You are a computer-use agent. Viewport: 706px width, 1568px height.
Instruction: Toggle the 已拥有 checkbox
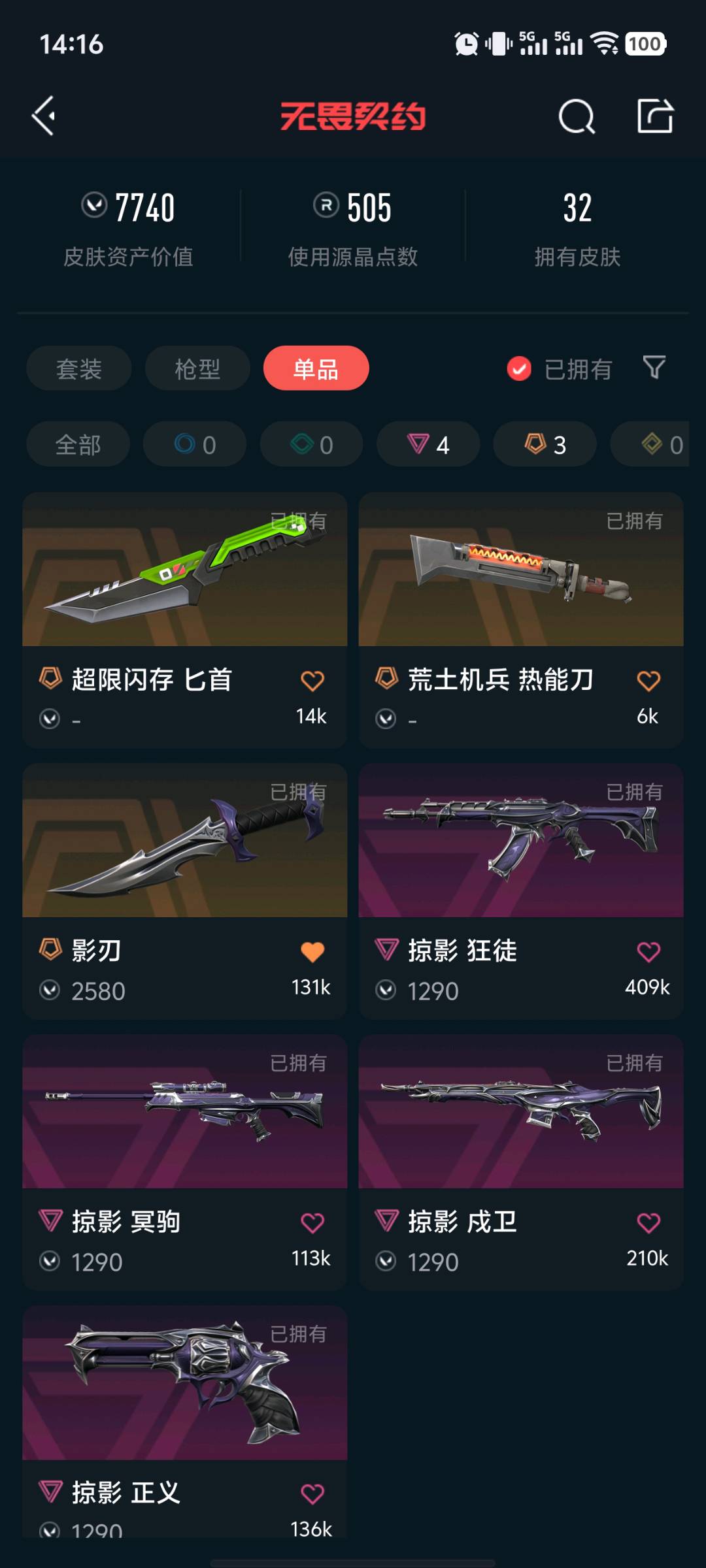[x=519, y=368]
